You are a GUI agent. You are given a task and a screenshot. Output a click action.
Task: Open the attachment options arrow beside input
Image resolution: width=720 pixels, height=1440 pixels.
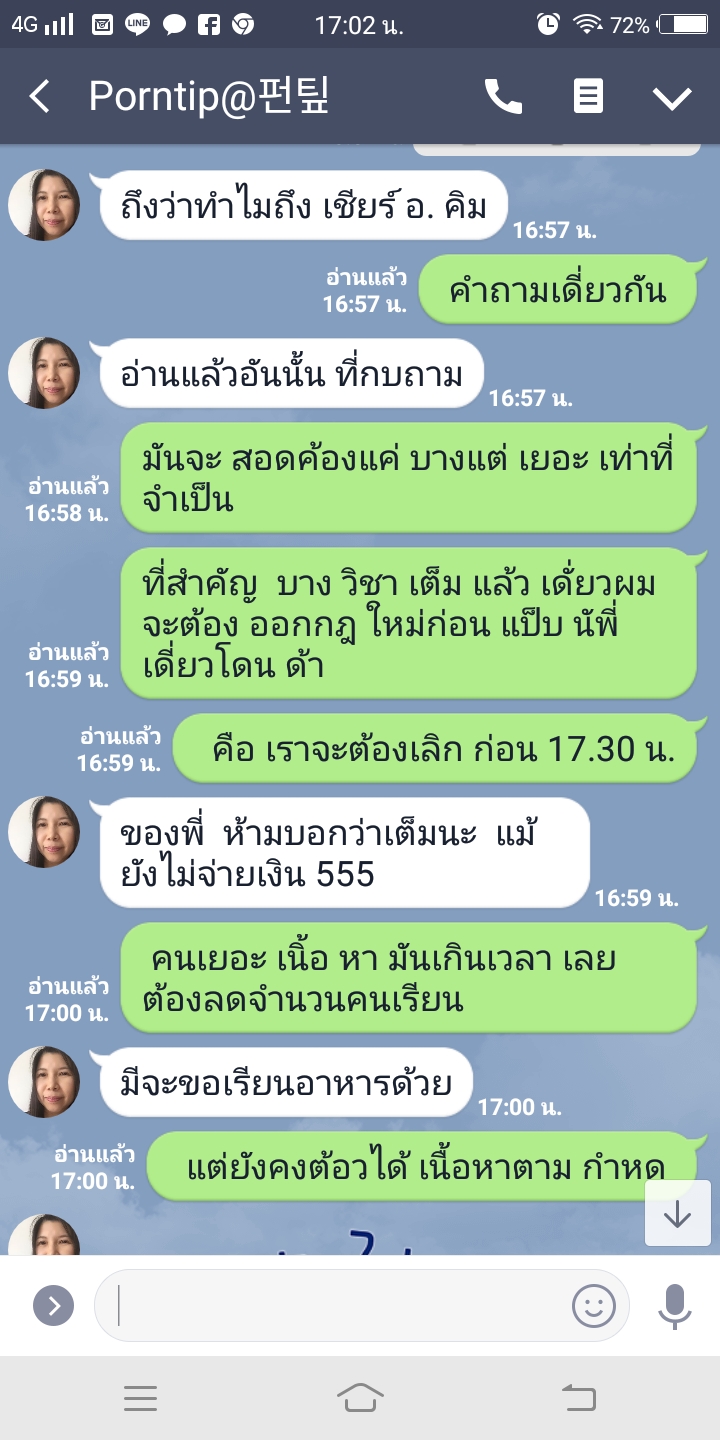click(54, 1305)
